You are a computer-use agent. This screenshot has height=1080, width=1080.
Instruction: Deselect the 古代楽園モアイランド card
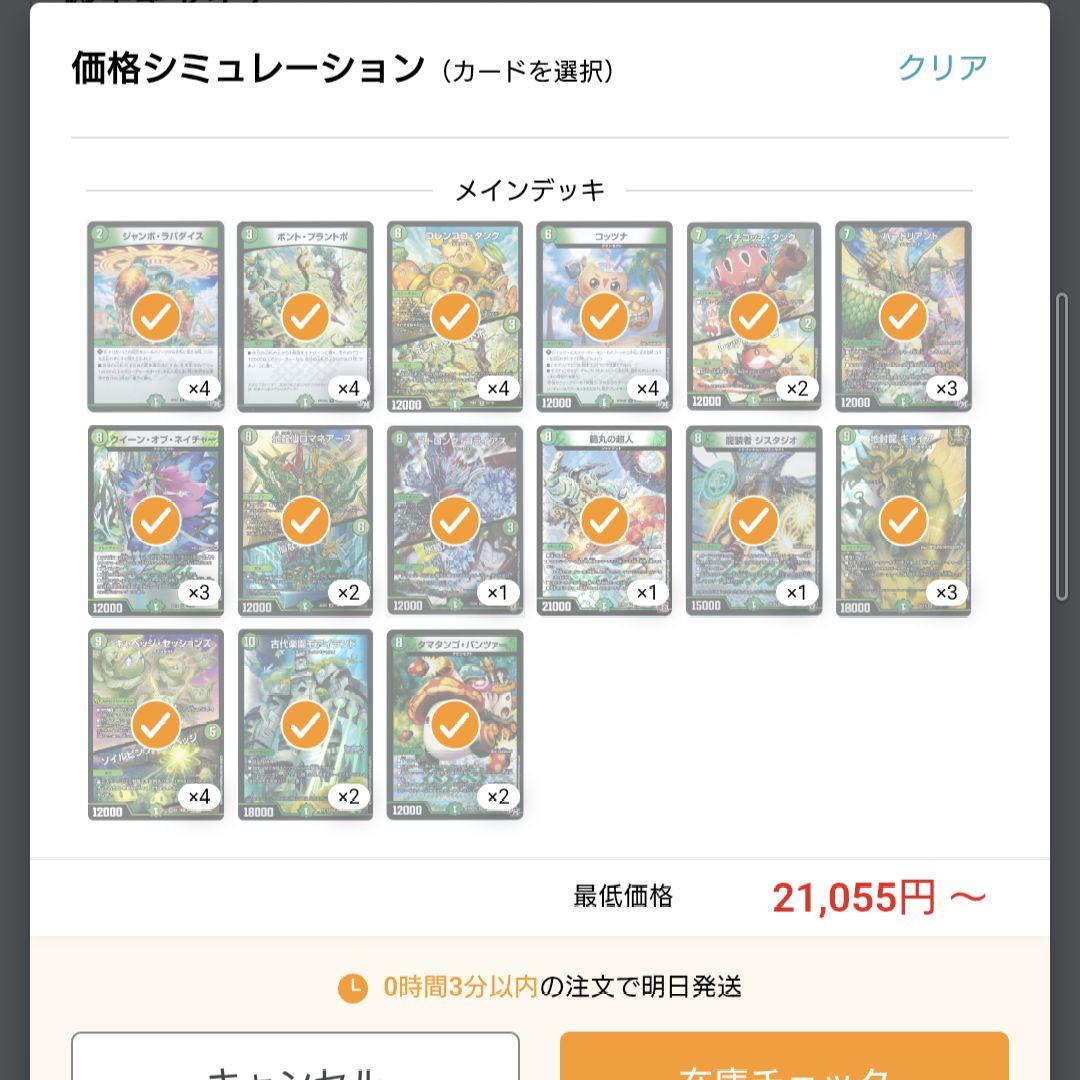[x=305, y=724]
